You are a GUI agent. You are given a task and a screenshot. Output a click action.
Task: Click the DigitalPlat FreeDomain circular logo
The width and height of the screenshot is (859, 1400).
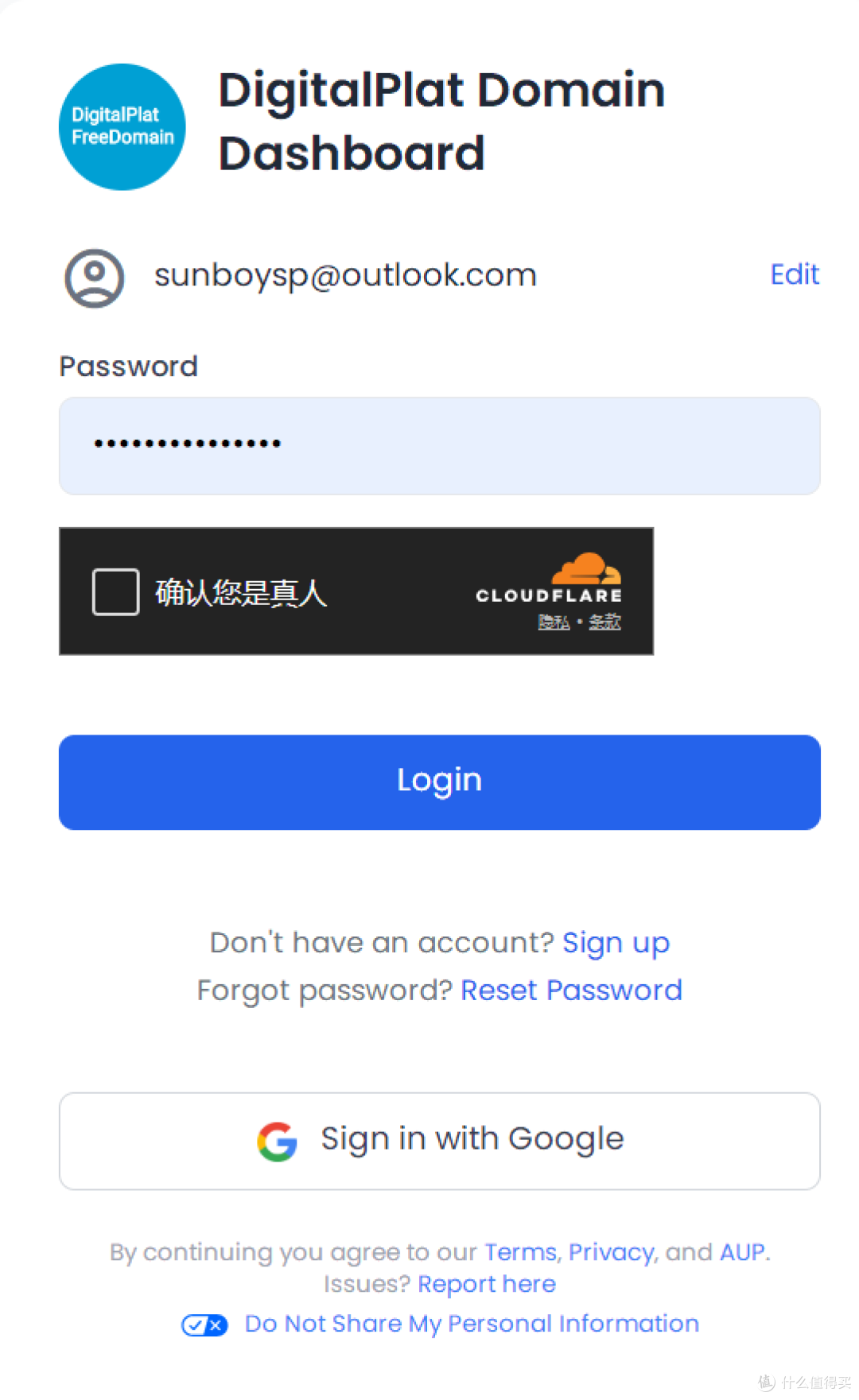[x=122, y=127]
